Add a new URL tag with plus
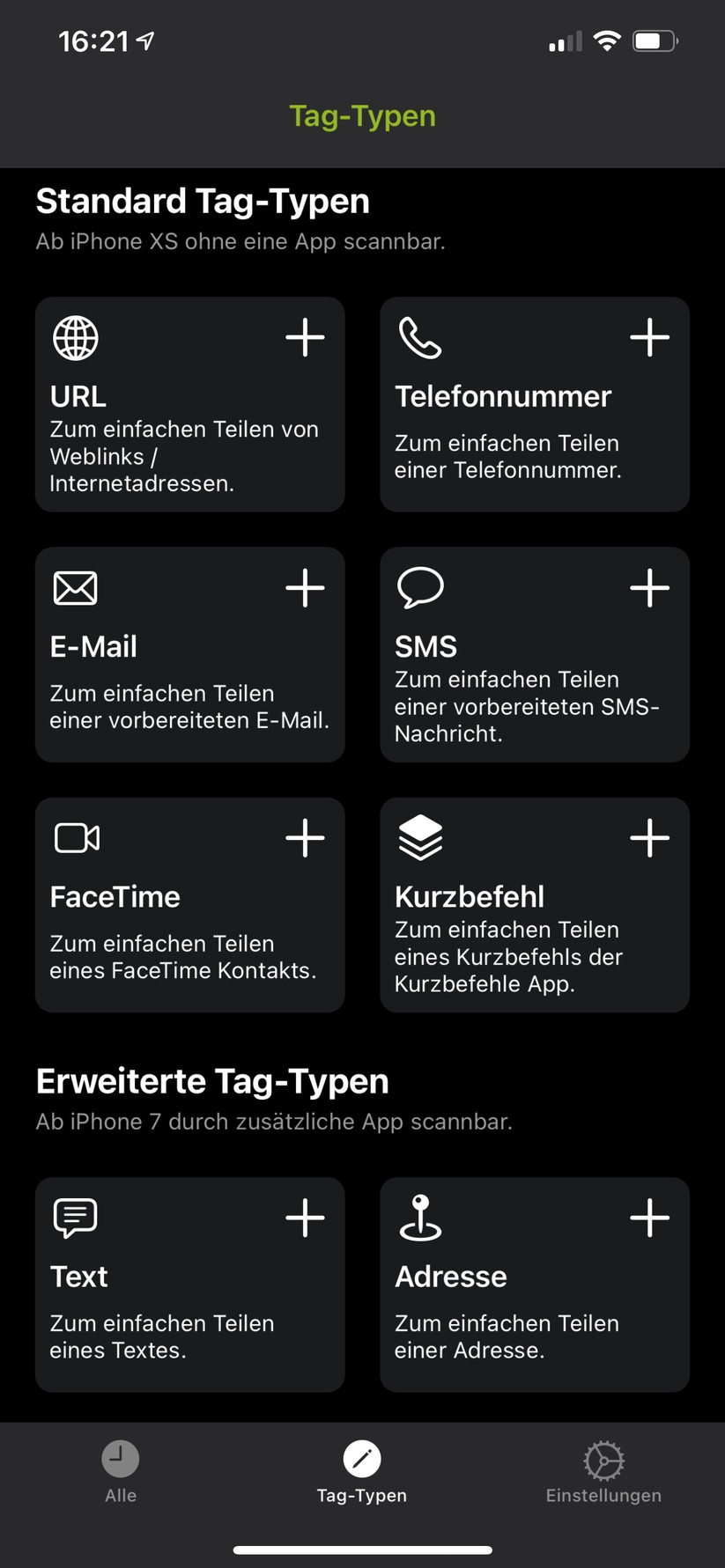The image size is (725, 1568). [x=305, y=337]
